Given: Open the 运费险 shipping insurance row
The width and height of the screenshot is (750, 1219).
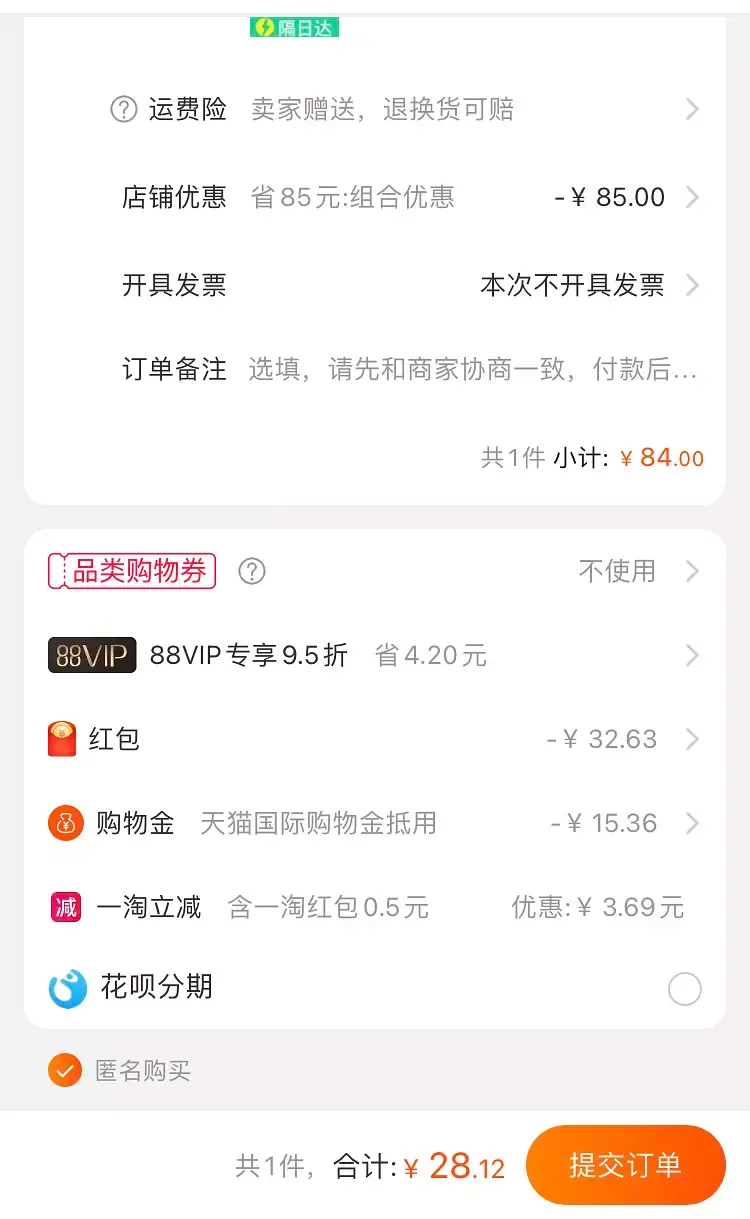Looking at the screenshot, I should point(375,109).
